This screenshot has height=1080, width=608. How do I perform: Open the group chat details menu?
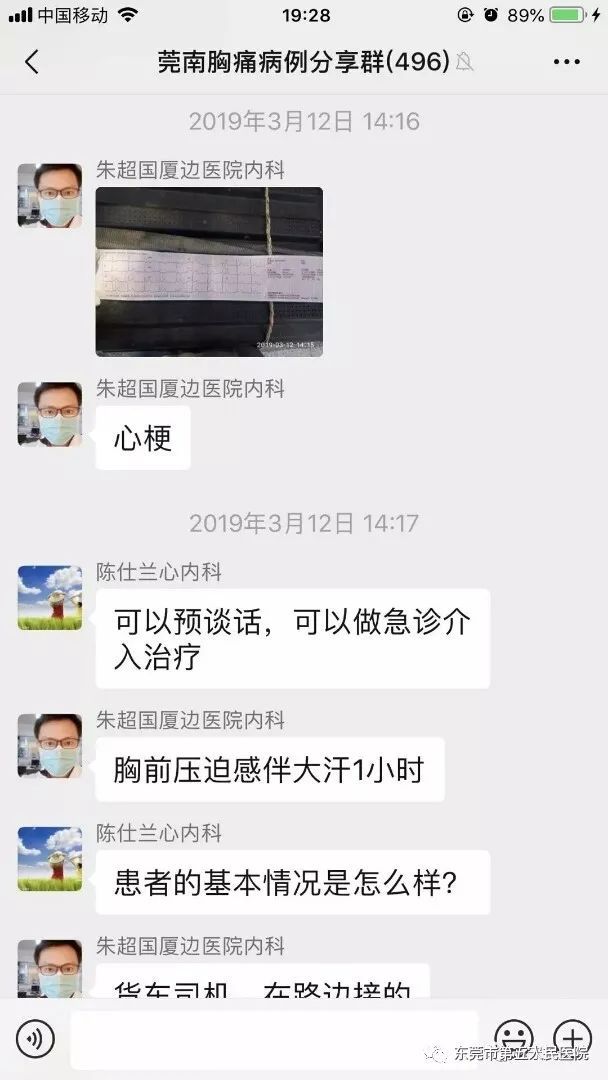566,62
